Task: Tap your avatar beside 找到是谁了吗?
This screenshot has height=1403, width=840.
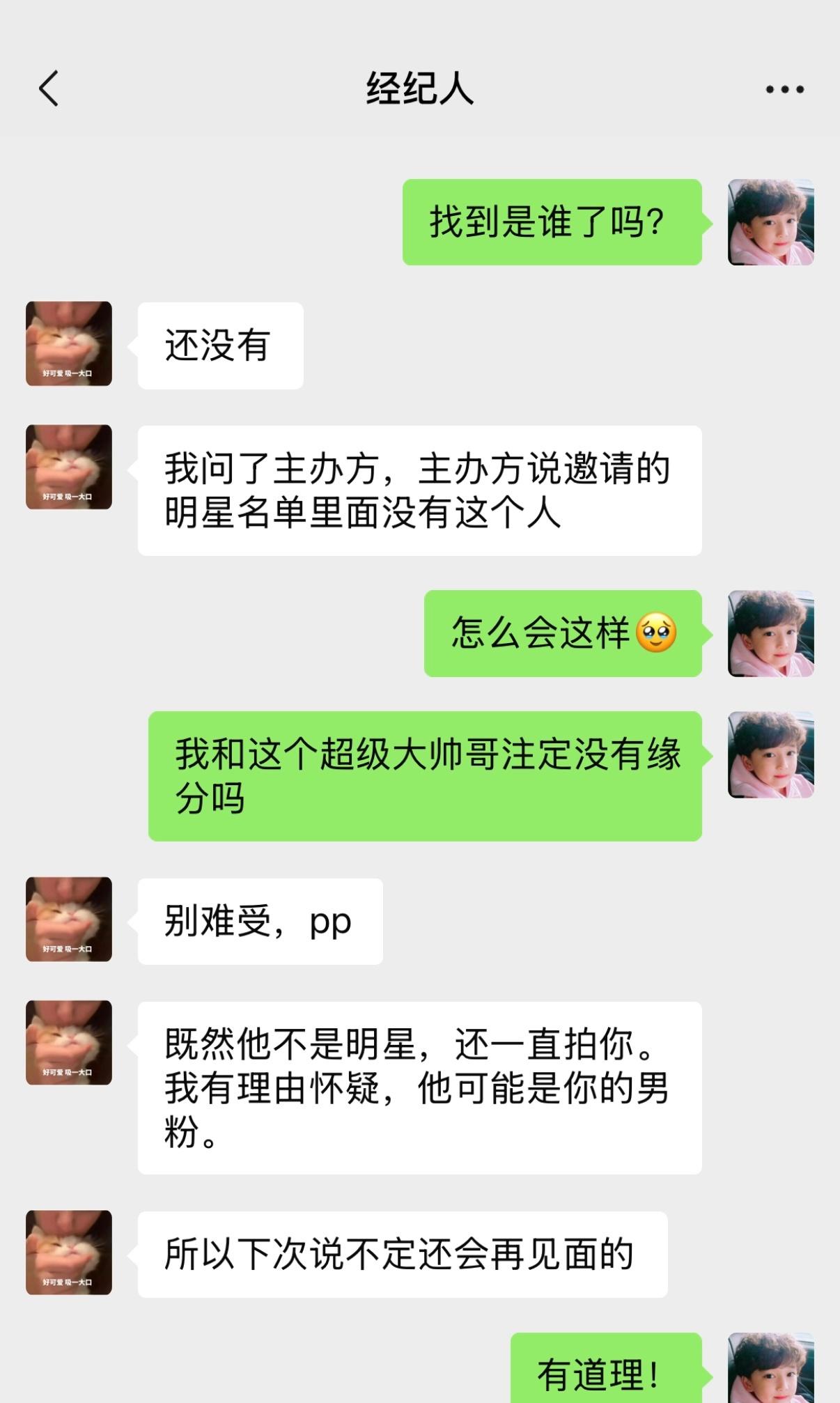Action: (770, 222)
